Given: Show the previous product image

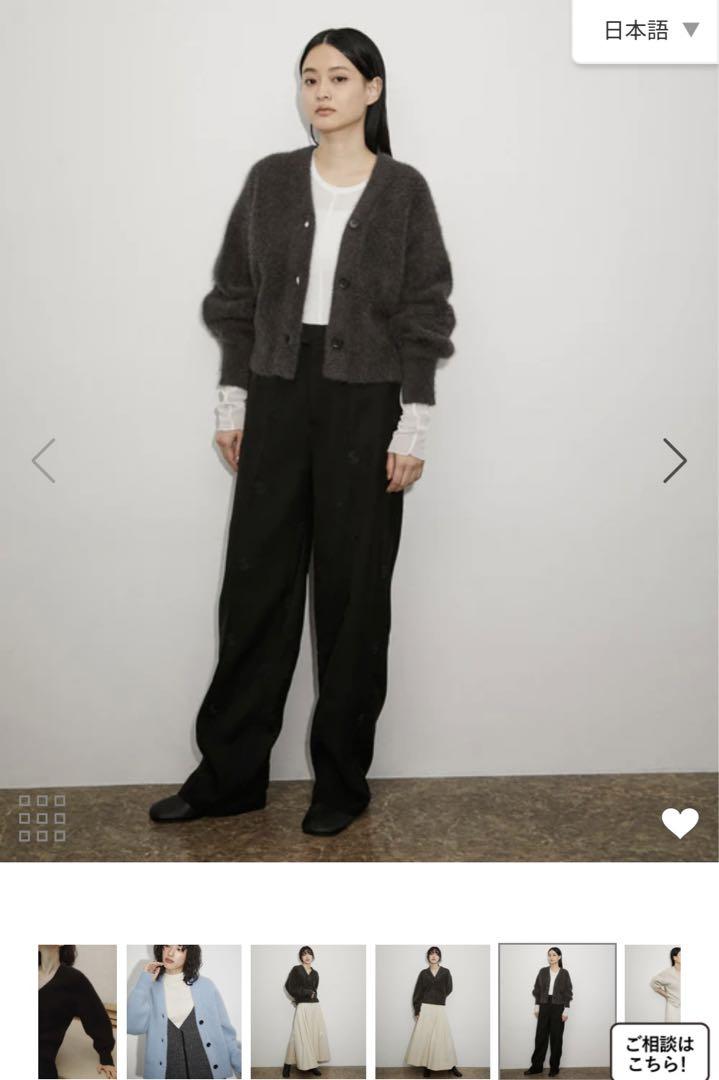Looking at the screenshot, I should 43,461.
